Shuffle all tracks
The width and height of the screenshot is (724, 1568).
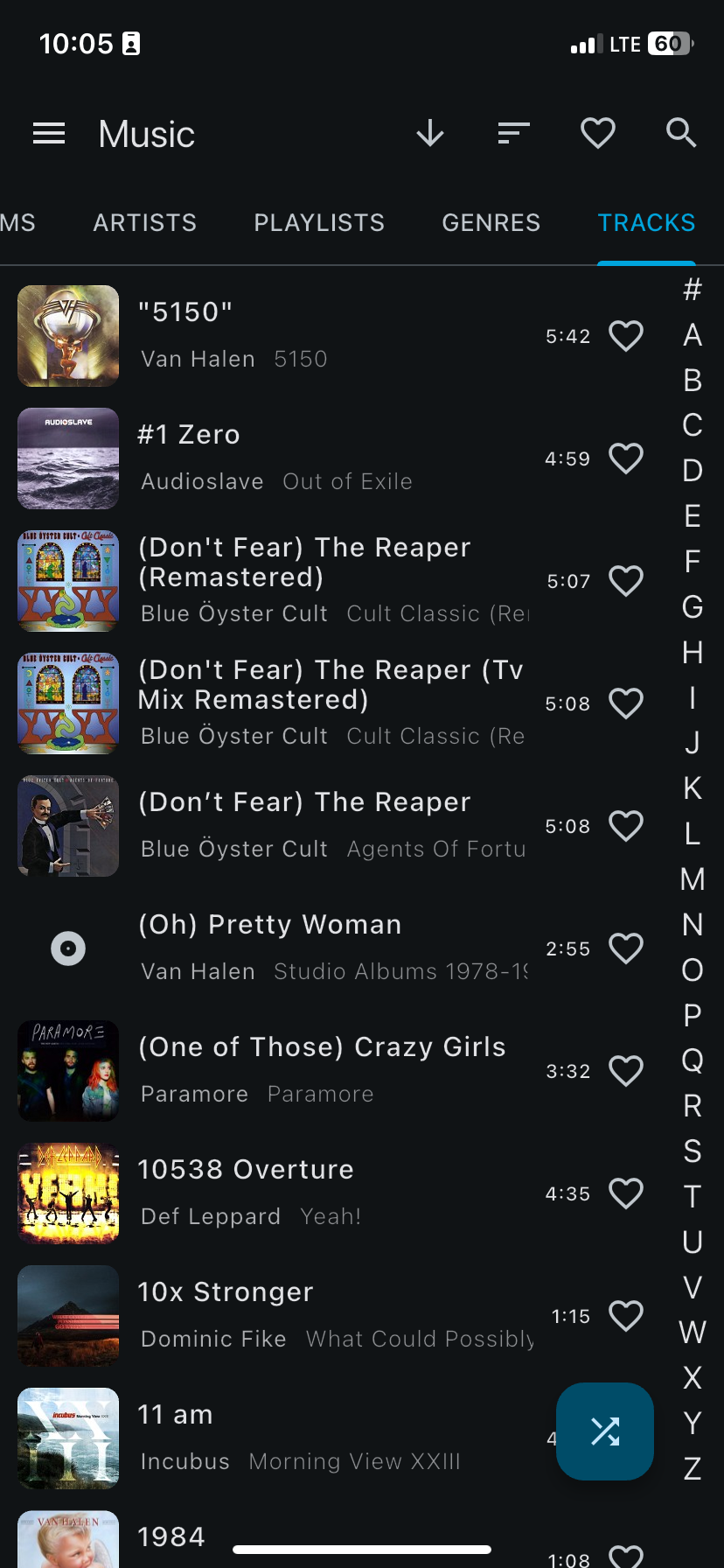coord(605,1431)
